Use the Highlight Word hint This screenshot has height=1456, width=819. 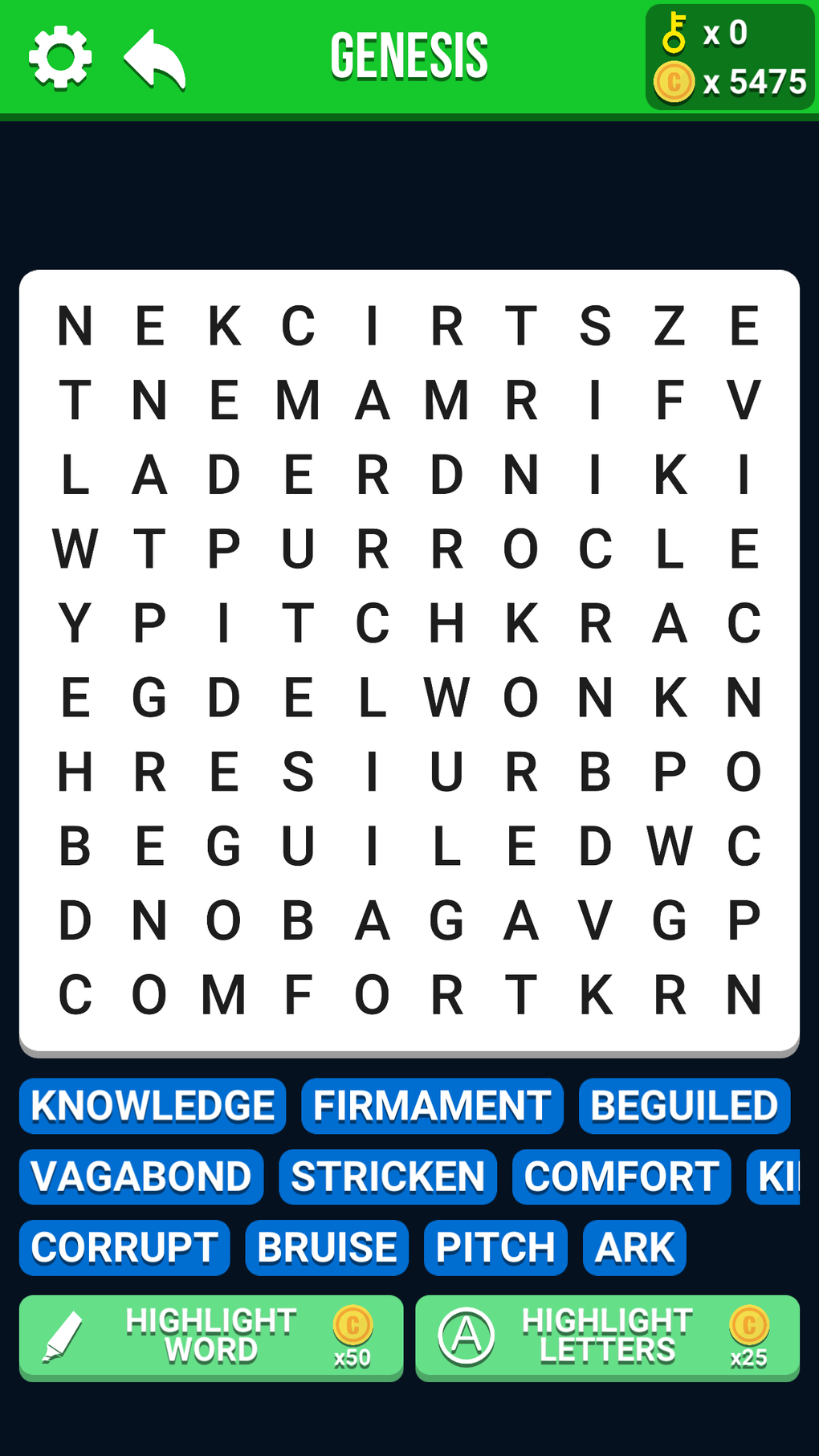[x=211, y=1337]
